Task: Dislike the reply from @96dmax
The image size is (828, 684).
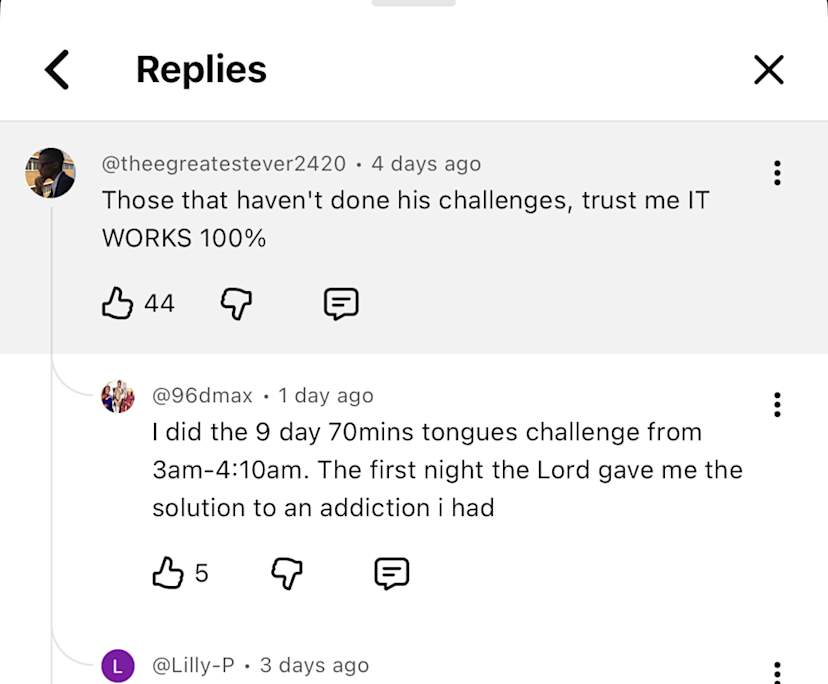Action: [x=287, y=572]
